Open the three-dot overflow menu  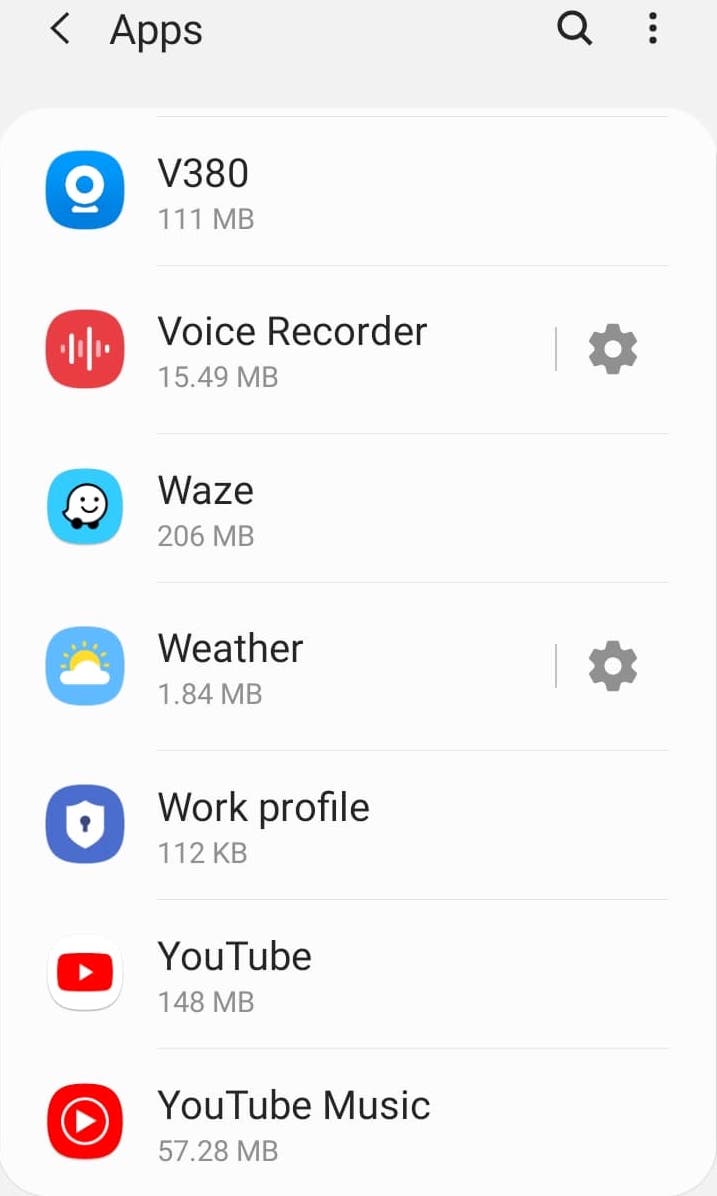(653, 29)
